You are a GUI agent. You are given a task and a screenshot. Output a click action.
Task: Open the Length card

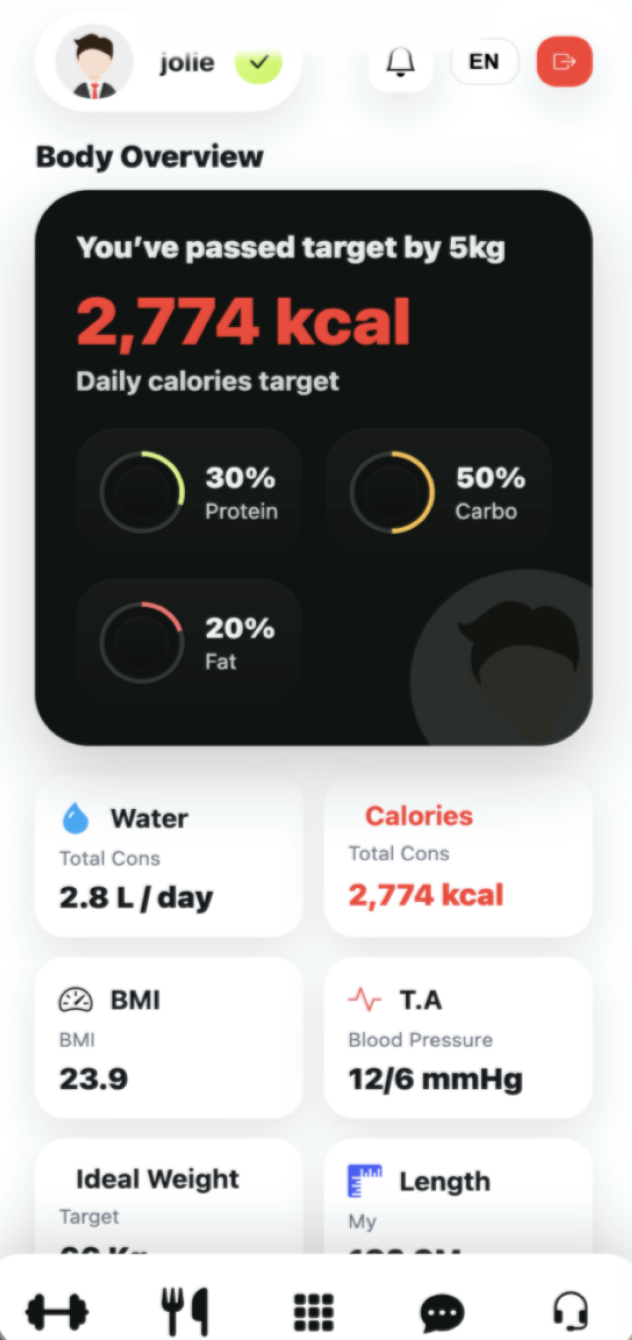[x=458, y=1200]
